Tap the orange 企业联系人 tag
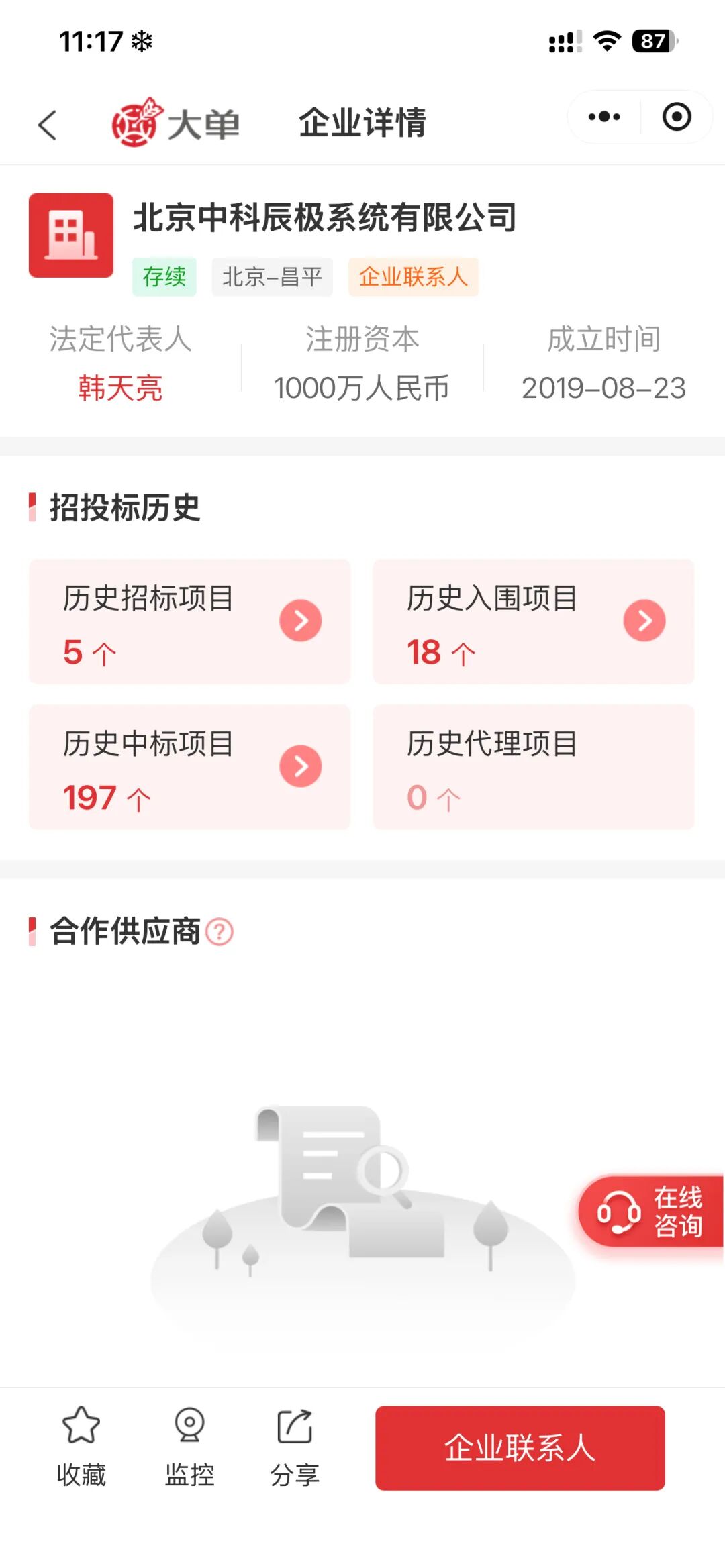 click(413, 276)
